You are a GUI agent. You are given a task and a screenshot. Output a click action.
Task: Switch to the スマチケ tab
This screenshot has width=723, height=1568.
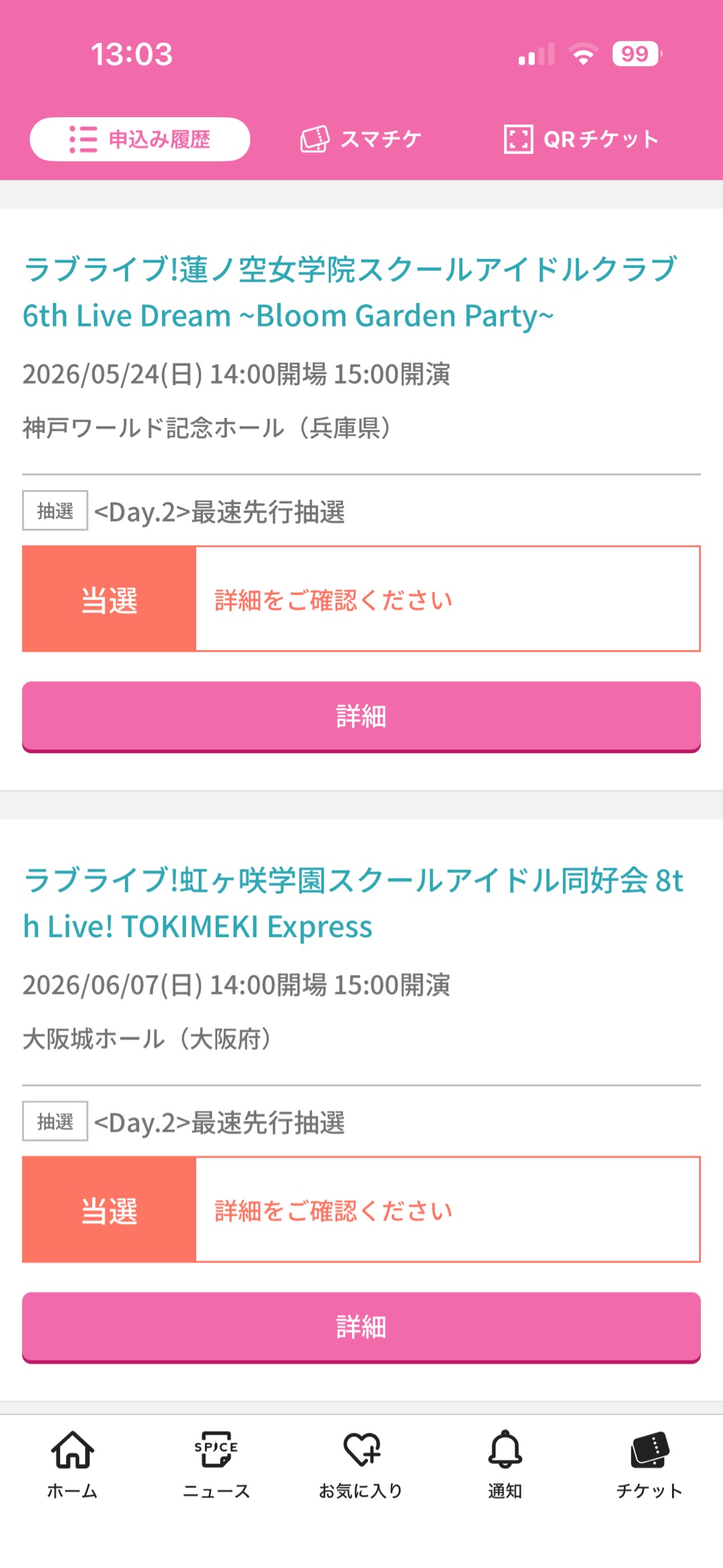(361, 139)
